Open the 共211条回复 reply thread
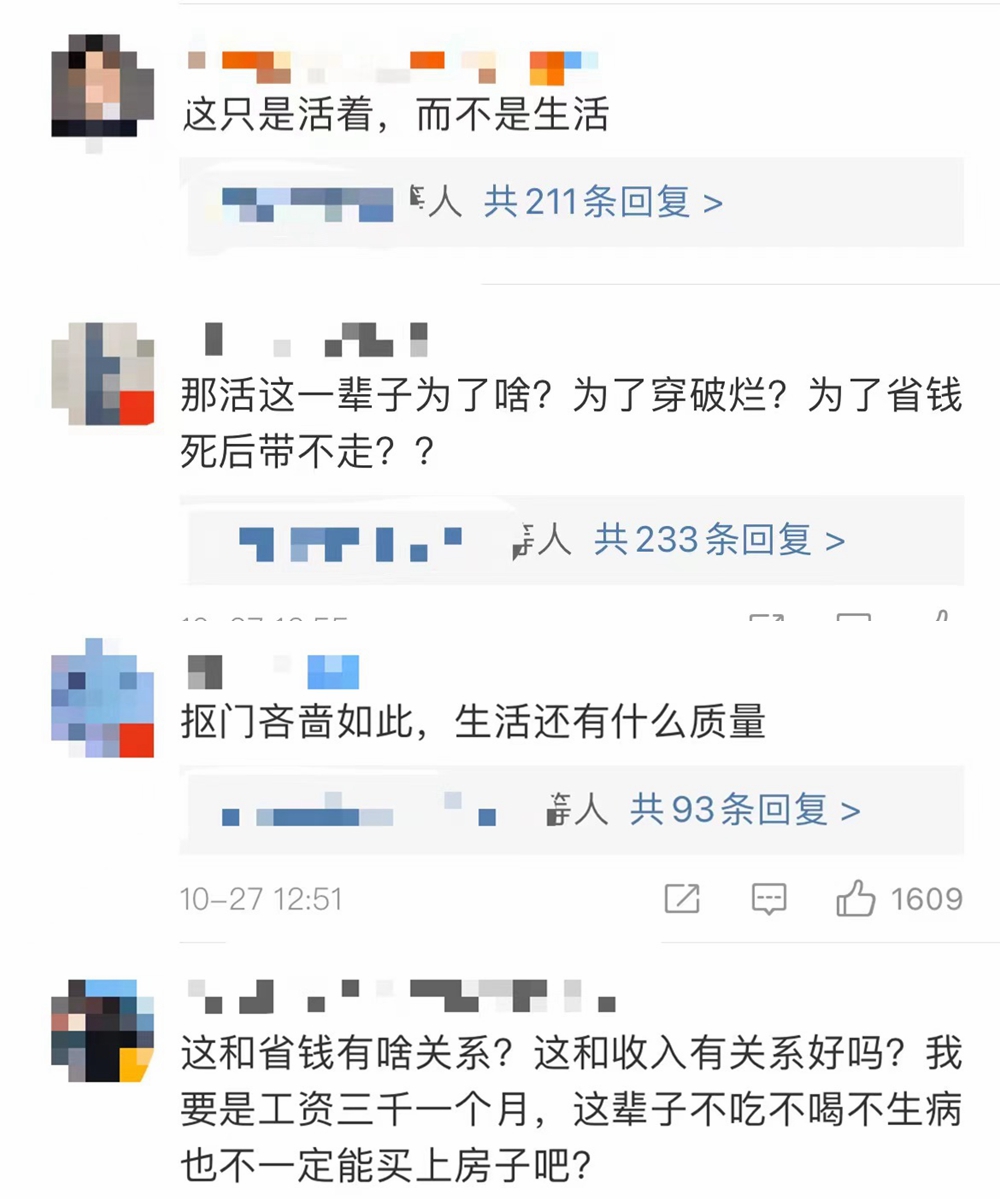Viewport: 1000px width, 1199px height. click(x=602, y=203)
